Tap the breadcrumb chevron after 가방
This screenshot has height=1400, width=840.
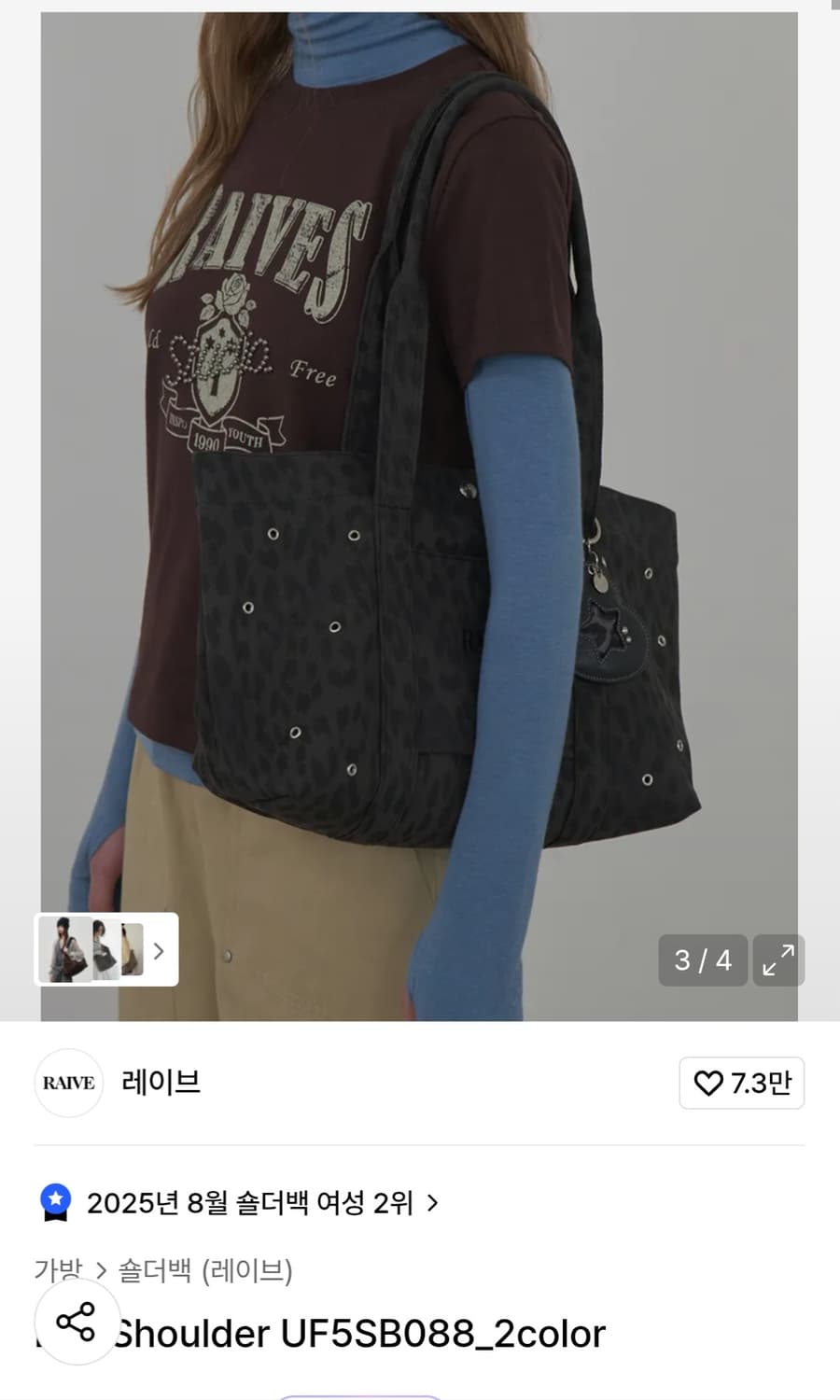click(101, 1268)
